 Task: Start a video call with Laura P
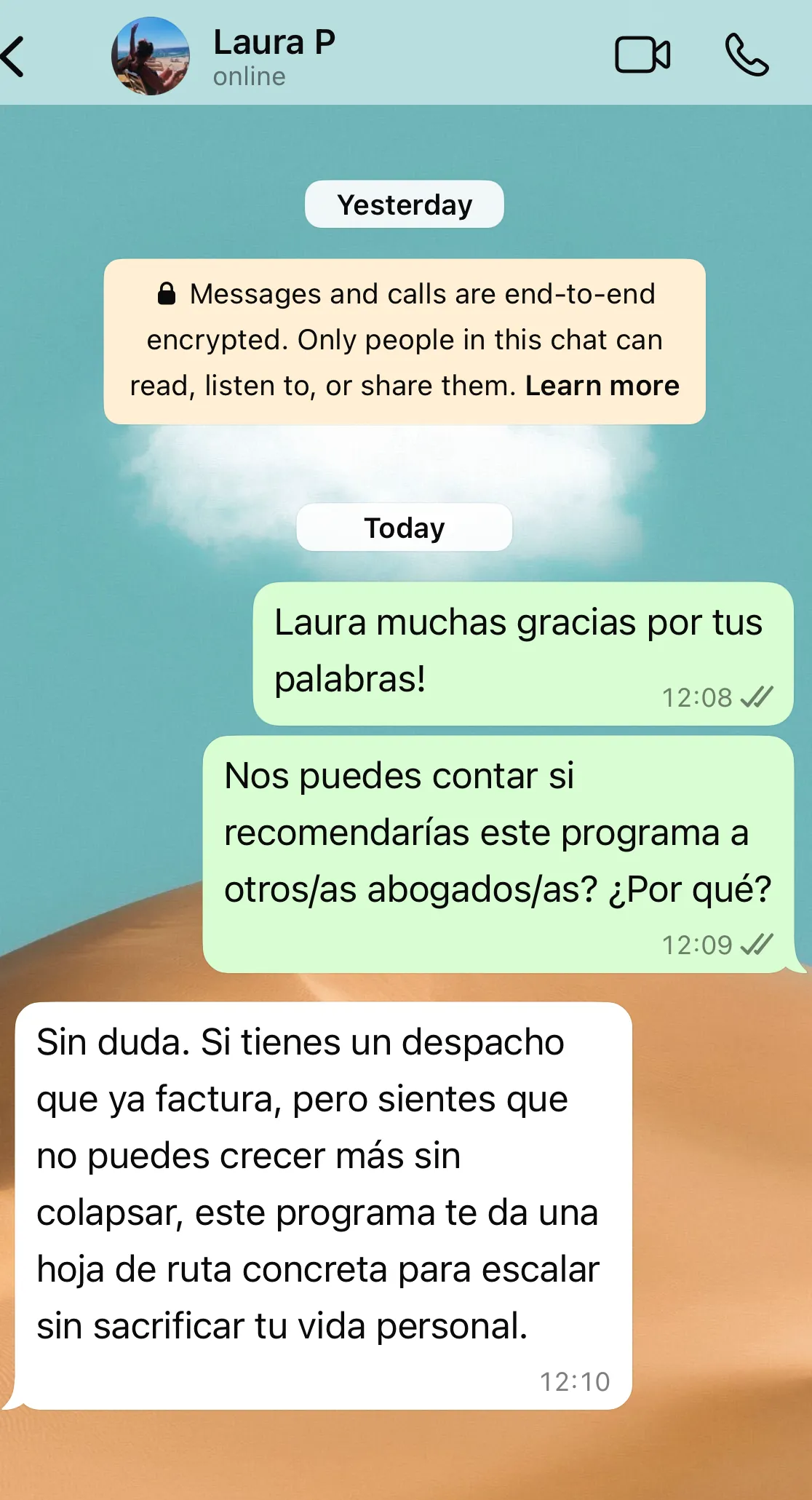point(642,55)
